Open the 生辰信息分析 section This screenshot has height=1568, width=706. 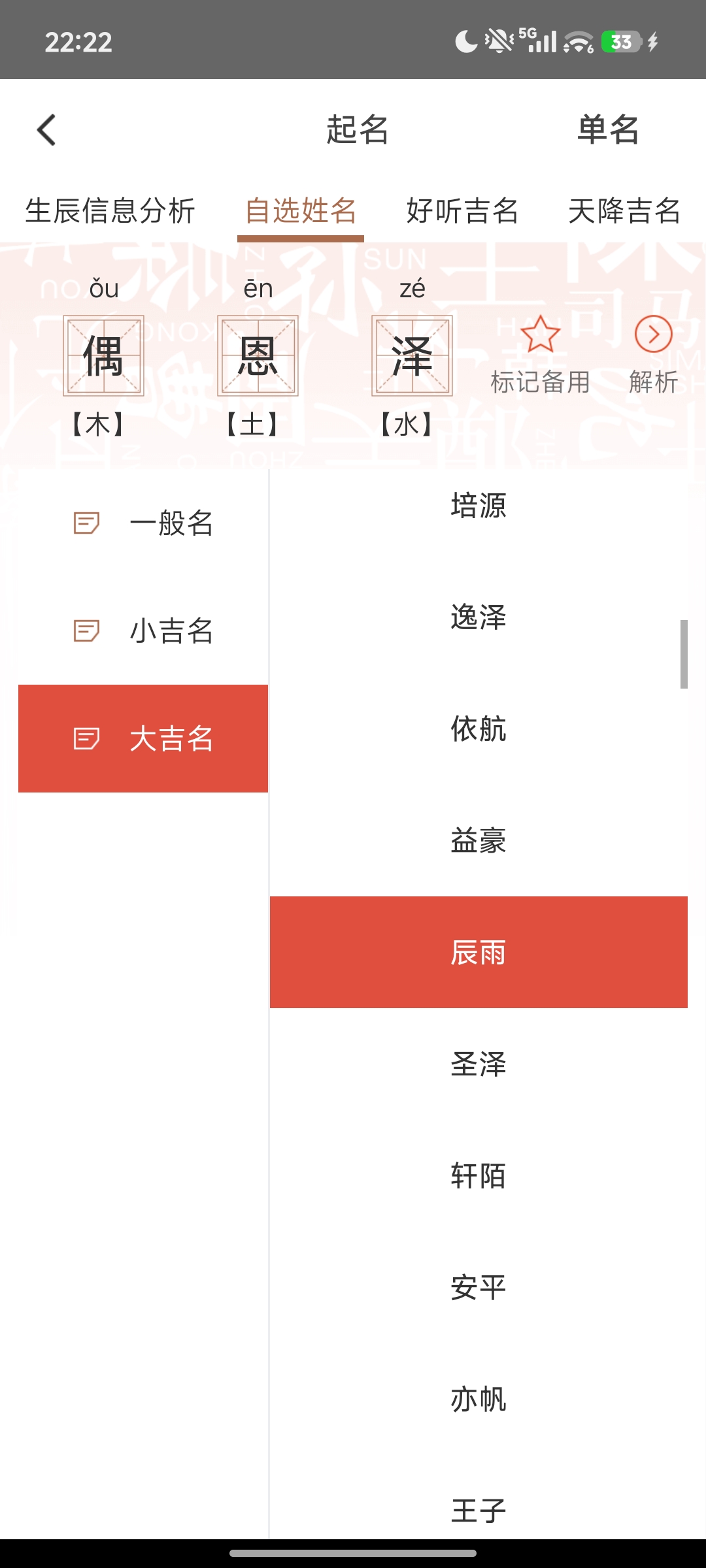click(x=112, y=210)
